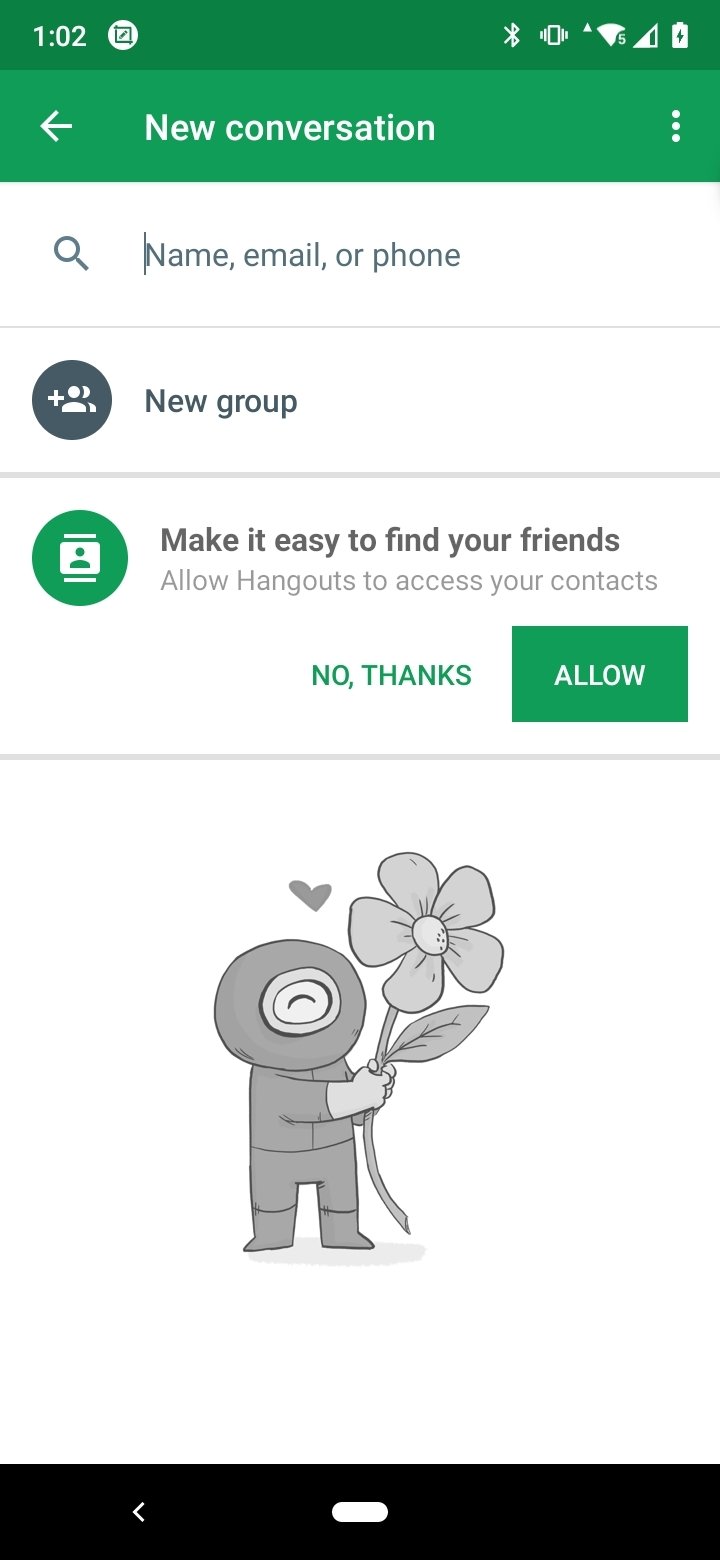The height and width of the screenshot is (1560, 720).
Task: Go back using the app bar arrow
Action: [56, 126]
